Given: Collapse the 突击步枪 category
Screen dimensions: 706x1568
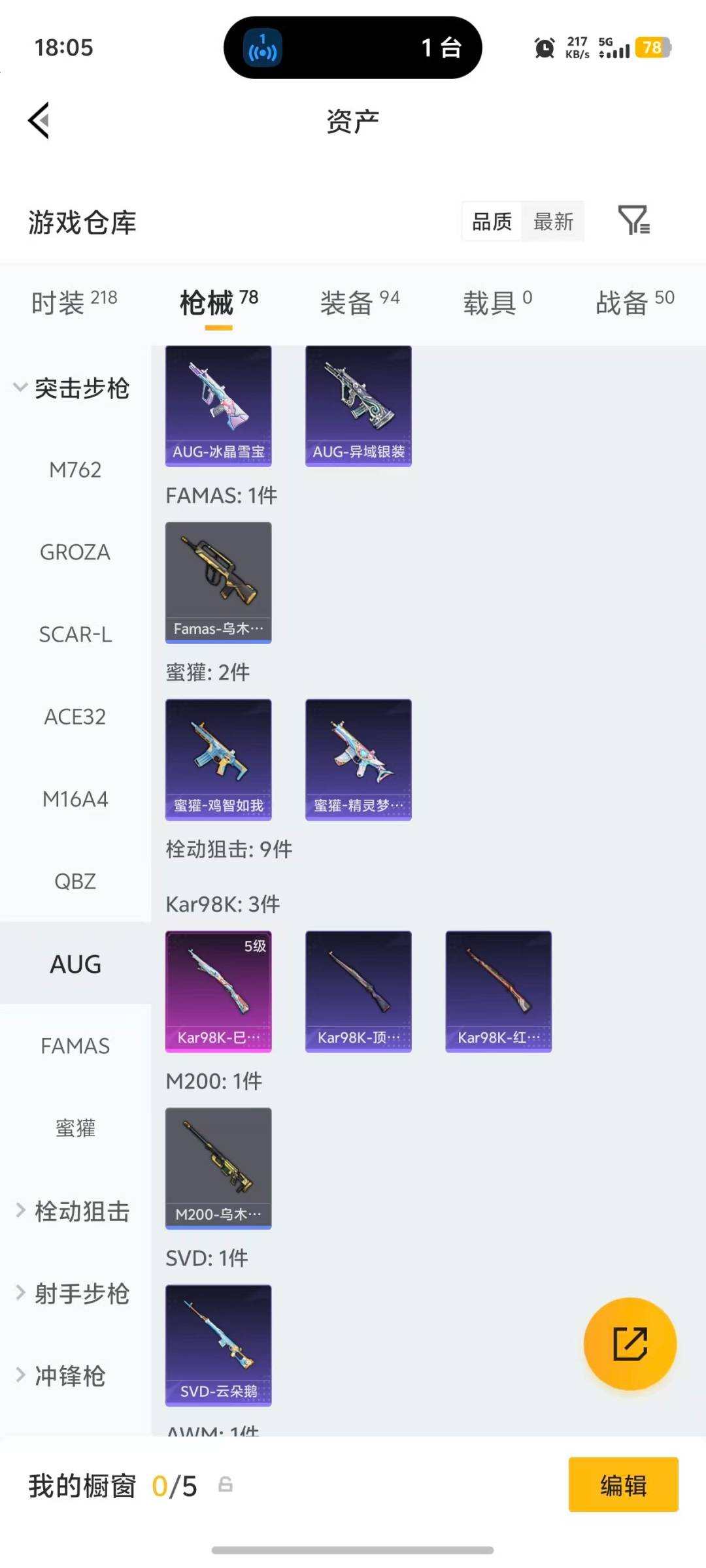Looking at the screenshot, I should click(72, 388).
